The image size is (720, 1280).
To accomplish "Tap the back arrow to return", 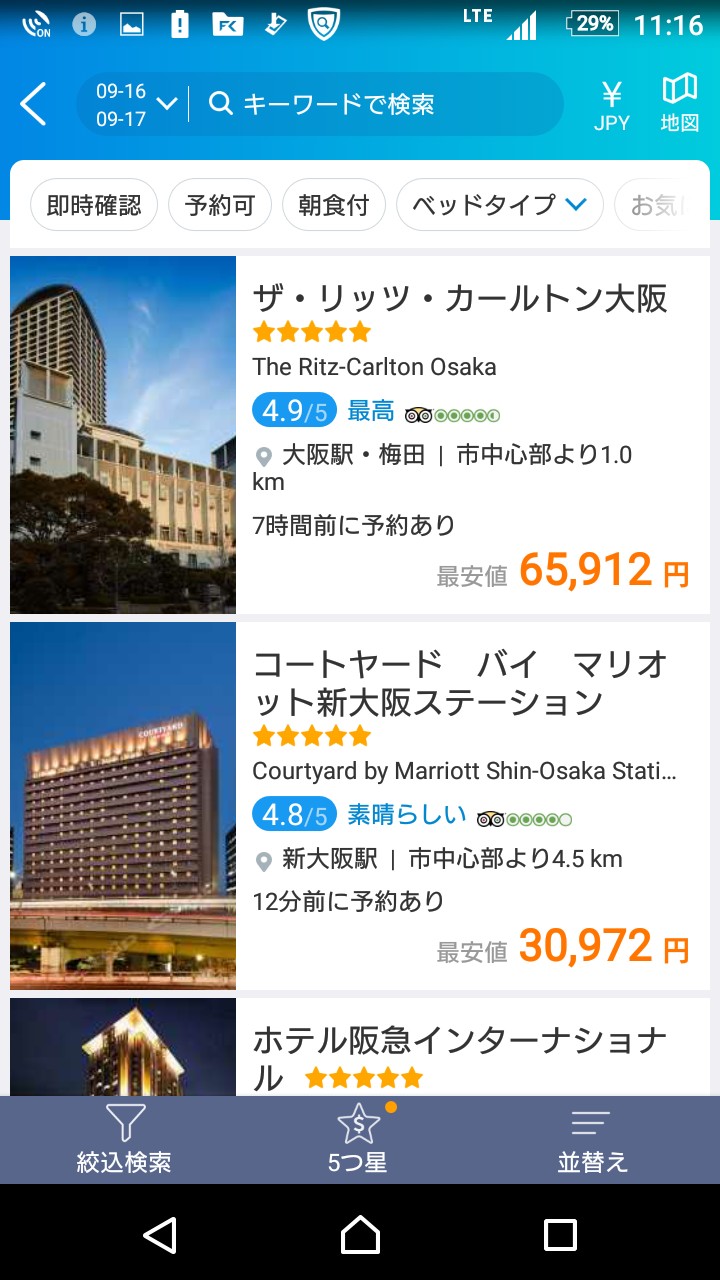I will 33,104.
